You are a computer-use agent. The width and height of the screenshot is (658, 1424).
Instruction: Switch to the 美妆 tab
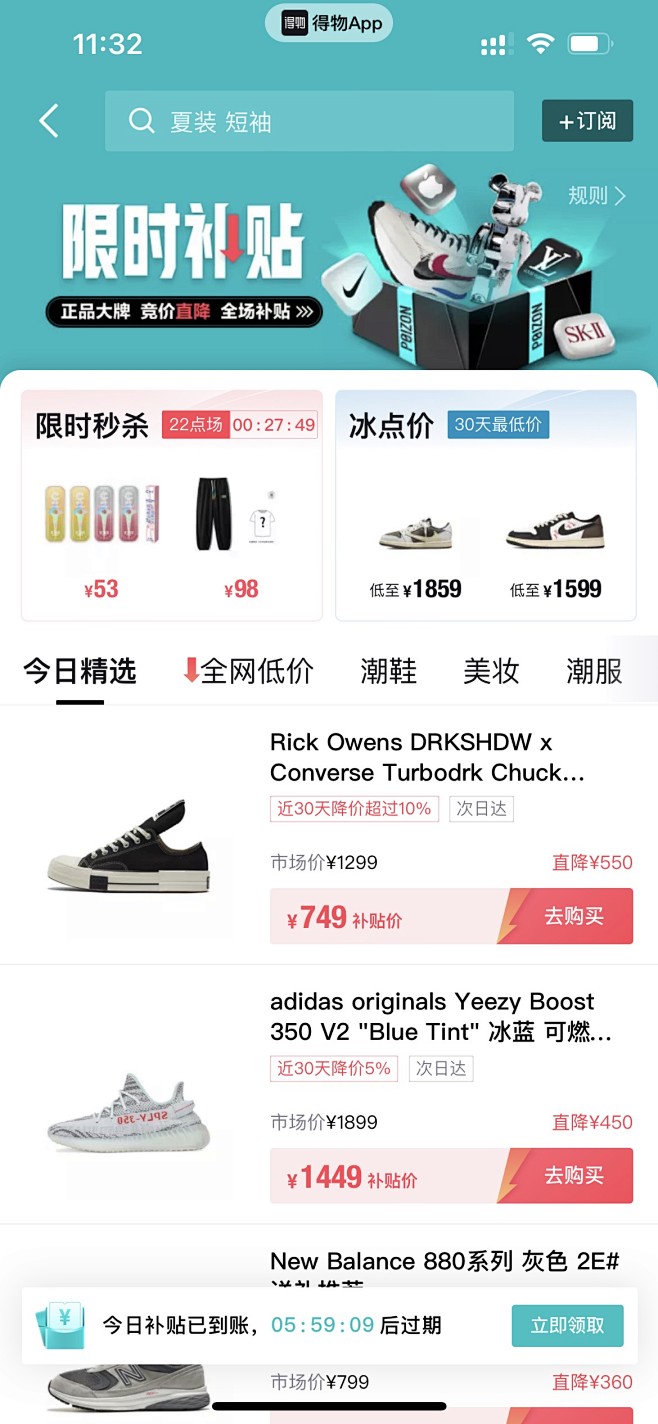(491, 671)
